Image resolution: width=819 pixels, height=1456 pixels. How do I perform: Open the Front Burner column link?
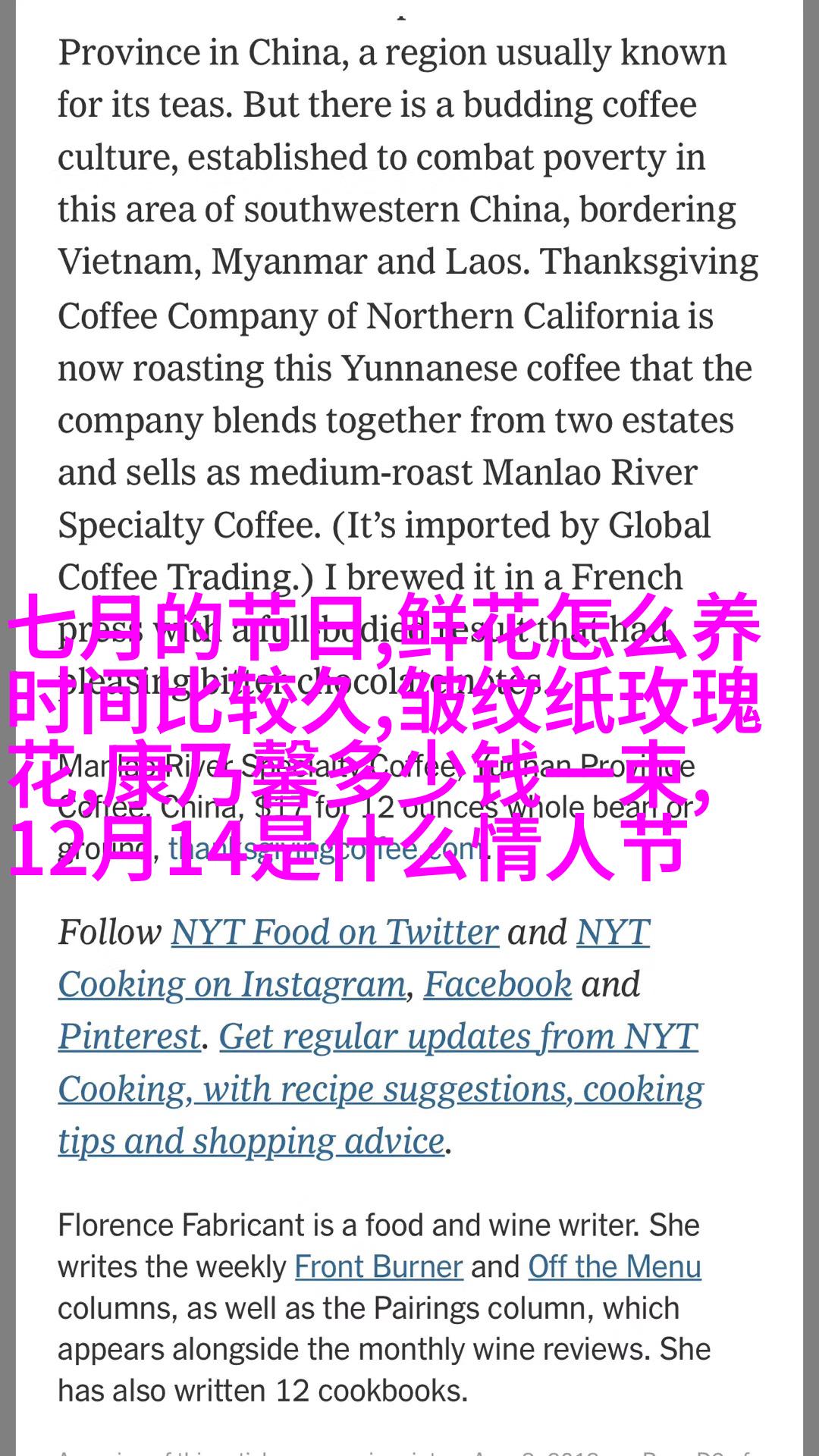pyautogui.click(x=378, y=1267)
